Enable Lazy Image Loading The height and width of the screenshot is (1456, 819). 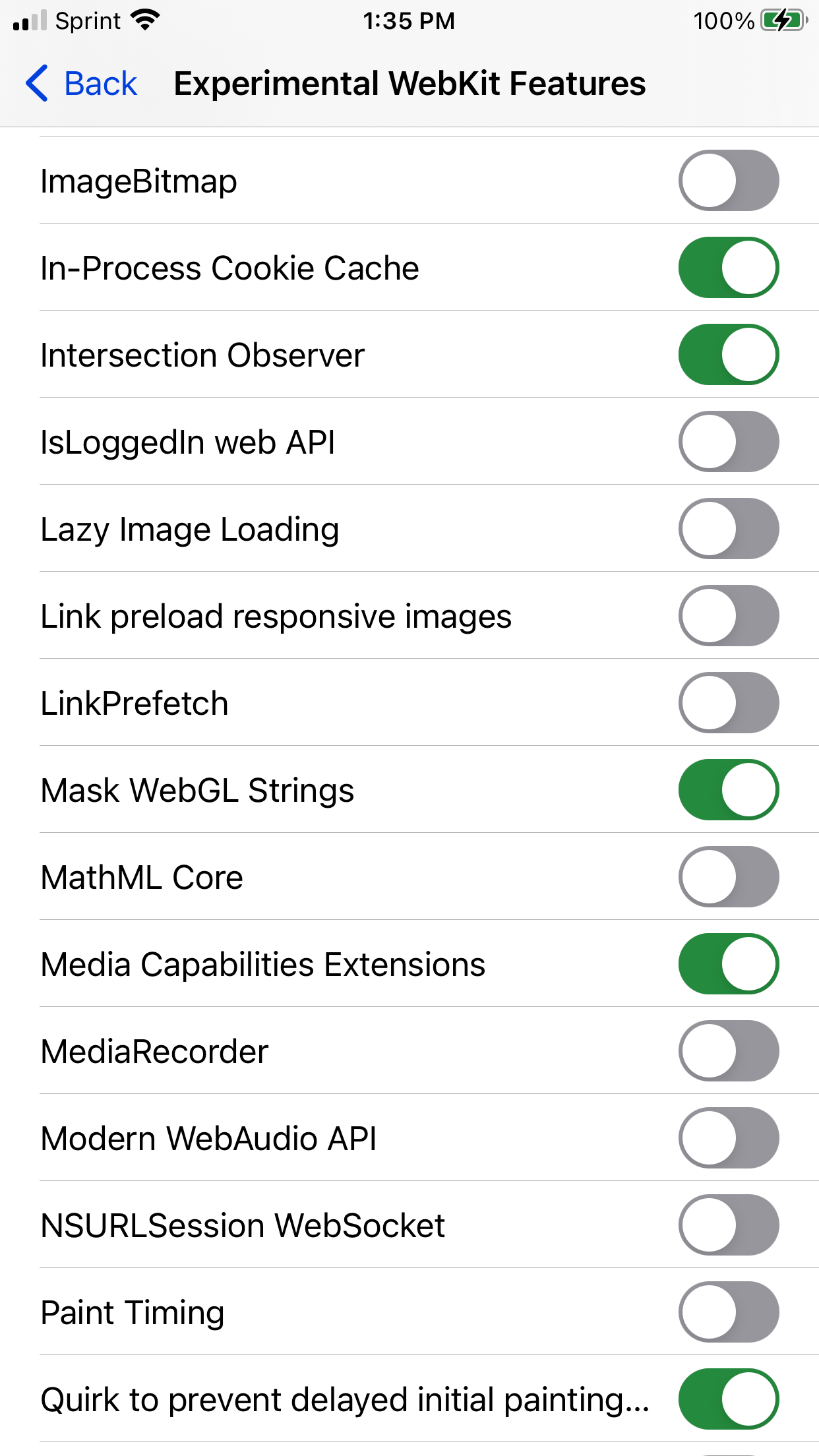pos(728,529)
